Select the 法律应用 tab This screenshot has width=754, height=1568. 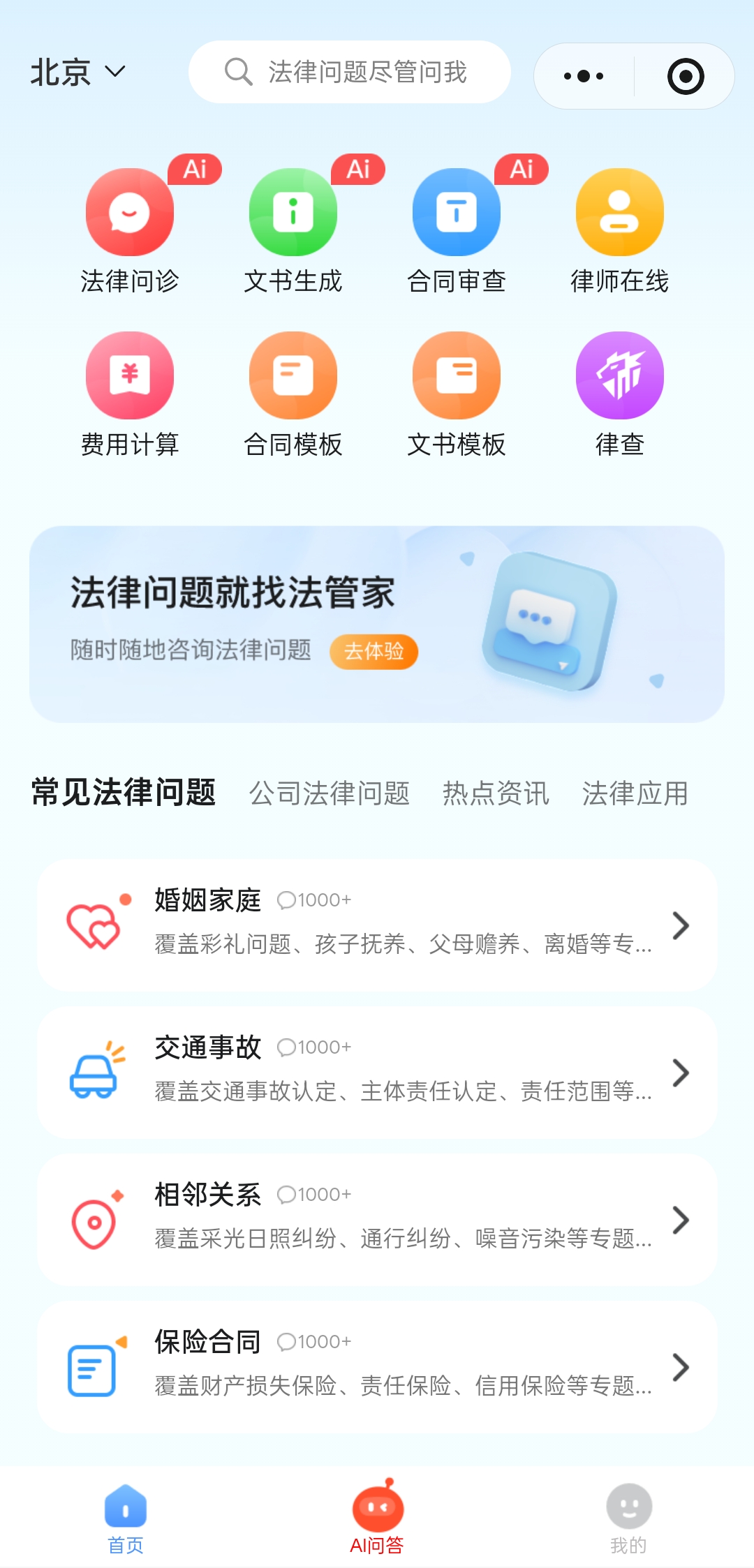point(635,793)
